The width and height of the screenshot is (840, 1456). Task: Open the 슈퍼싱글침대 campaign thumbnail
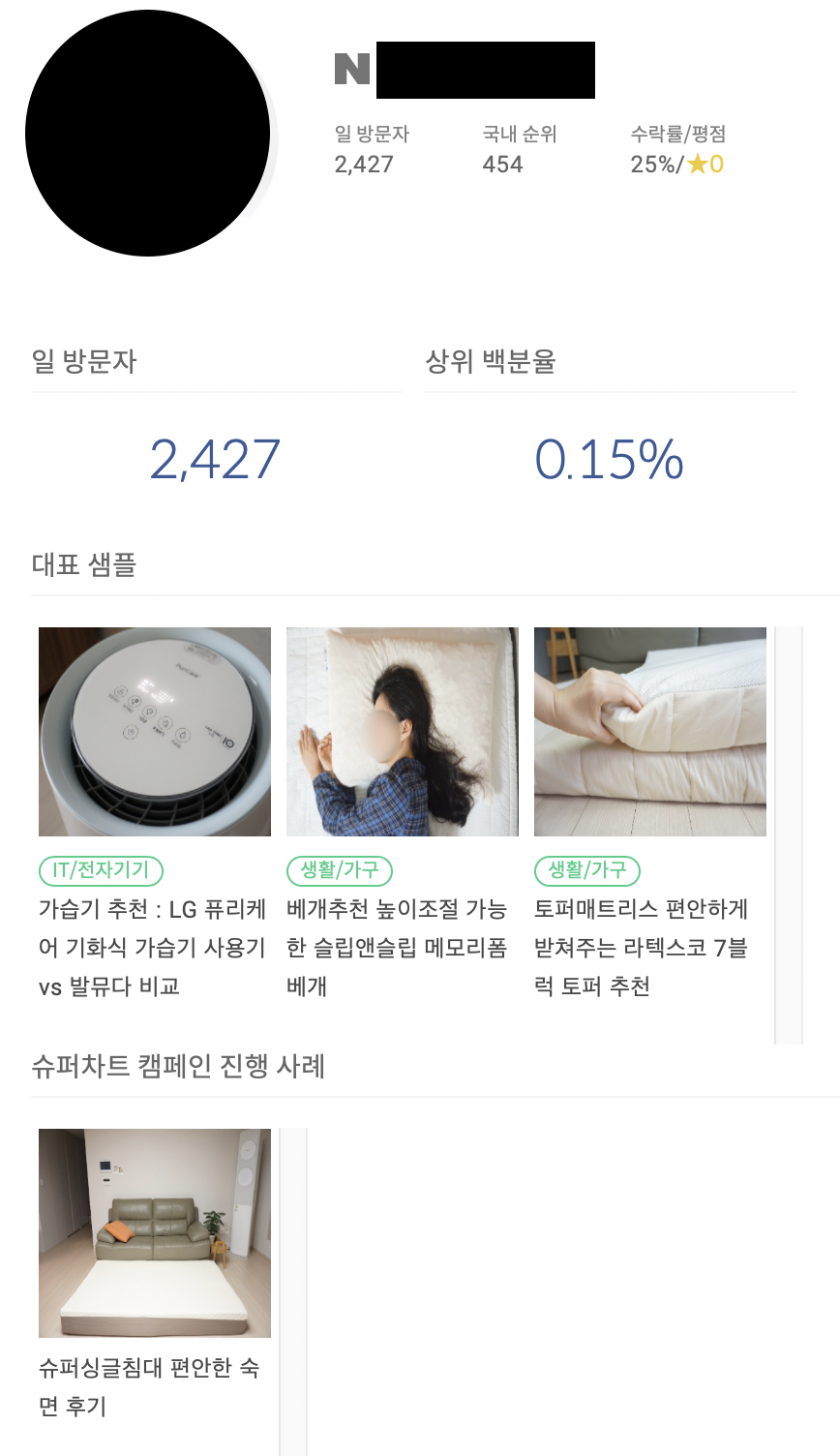coord(154,1232)
